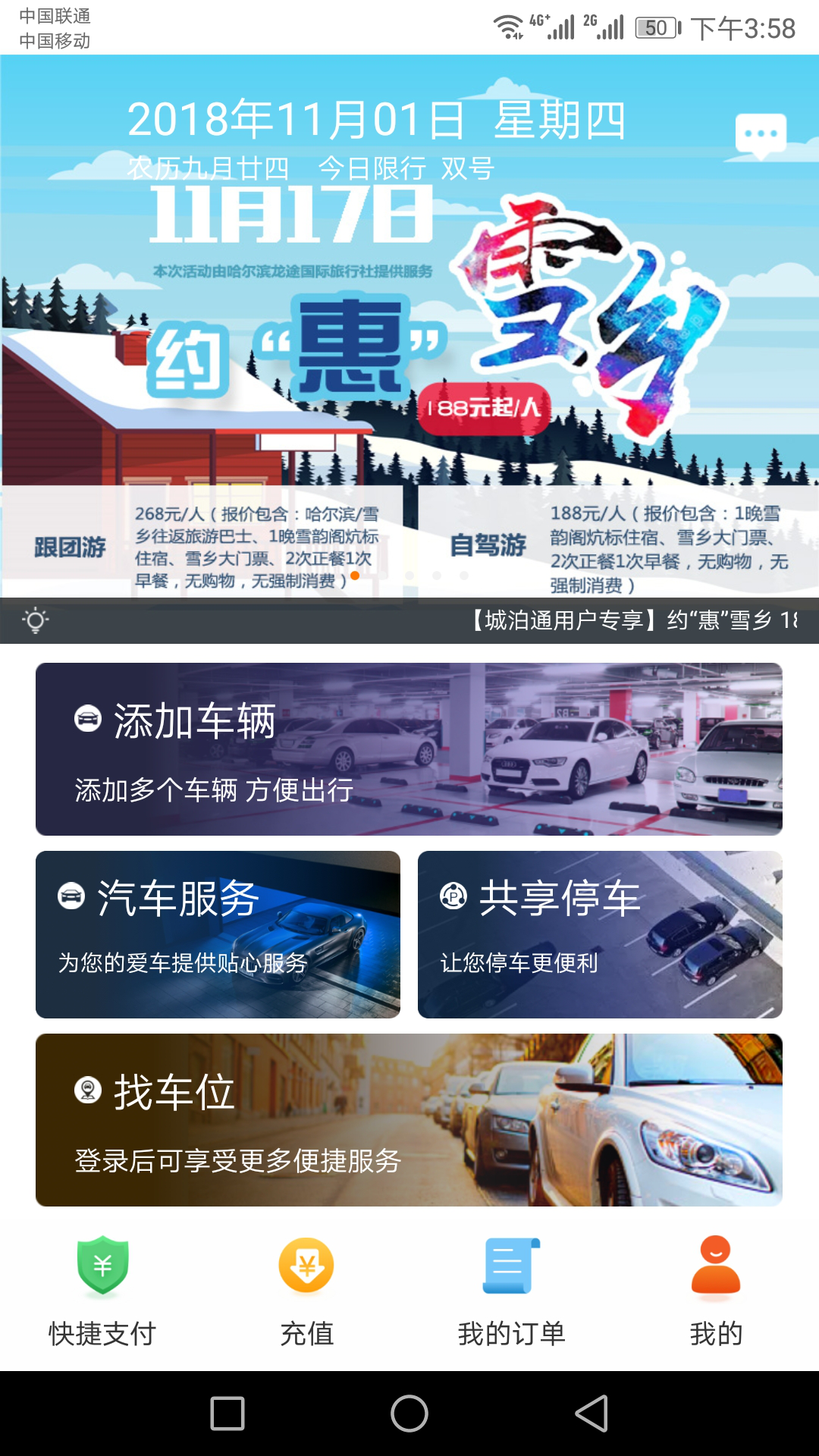Open the 共享停车 card

click(x=600, y=934)
